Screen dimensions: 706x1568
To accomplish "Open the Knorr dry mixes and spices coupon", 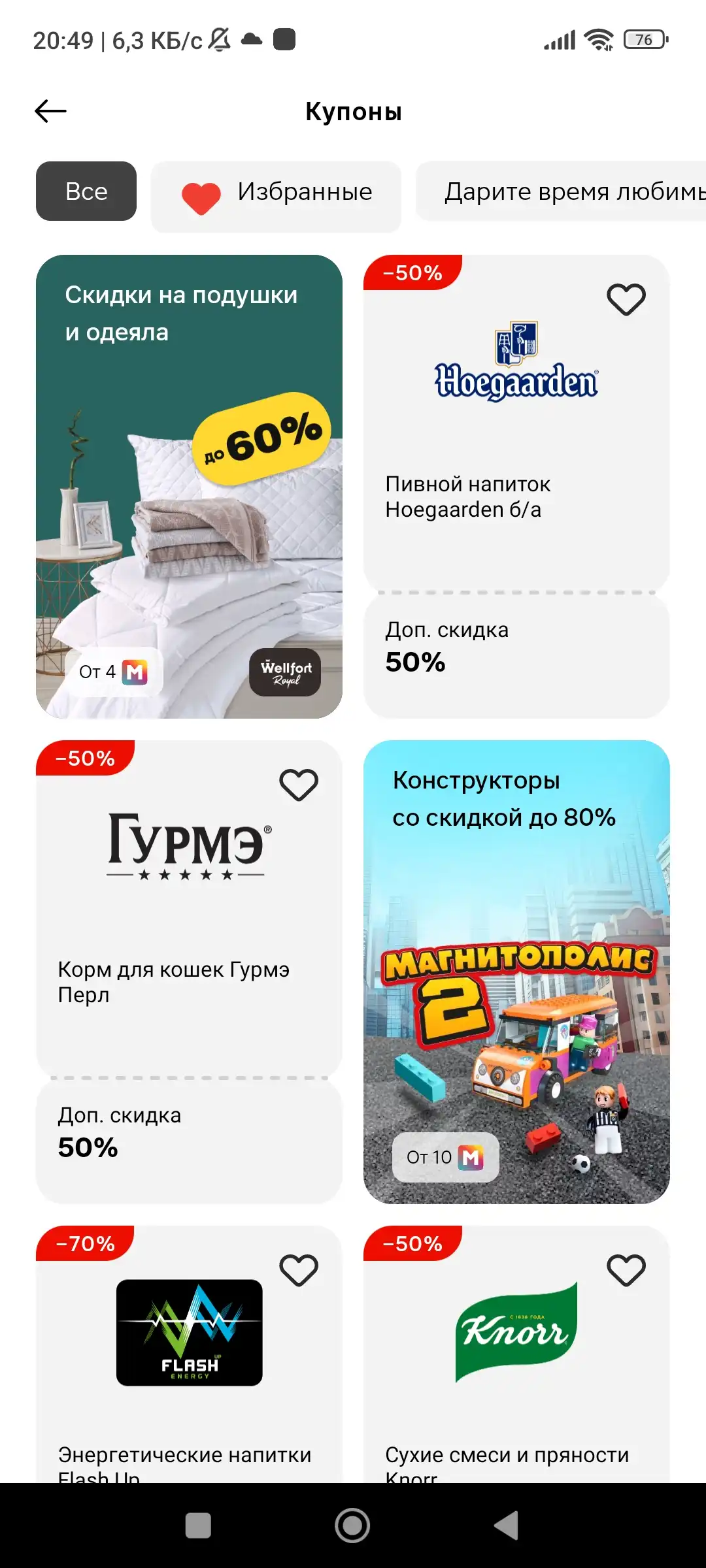I will click(516, 1354).
